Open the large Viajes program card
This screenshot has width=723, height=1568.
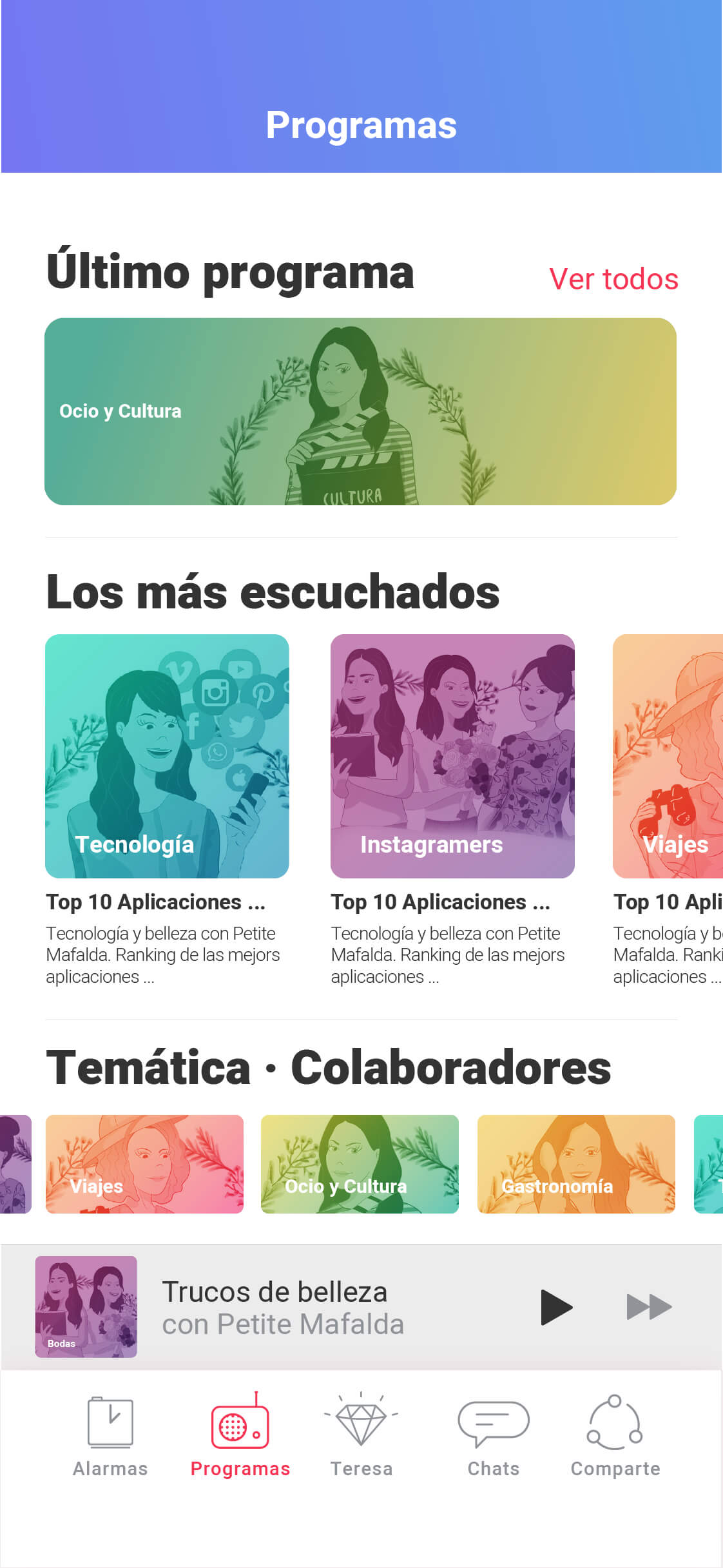tap(668, 756)
